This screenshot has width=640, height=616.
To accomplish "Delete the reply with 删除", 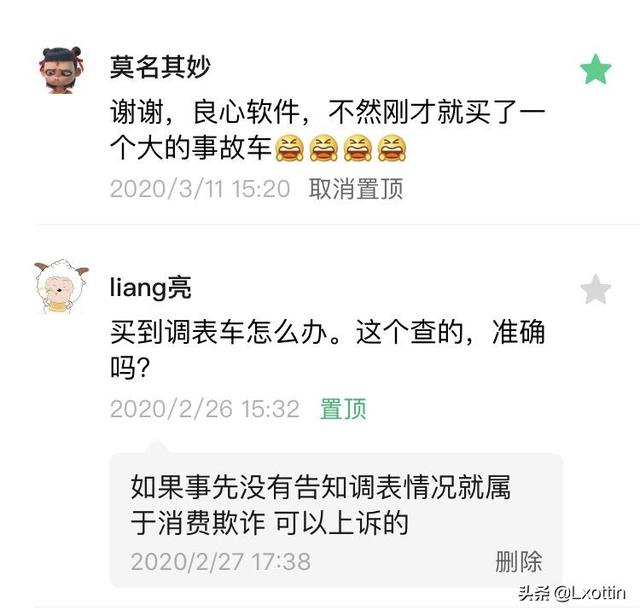I will pyautogui.click(x=518, y=560).
